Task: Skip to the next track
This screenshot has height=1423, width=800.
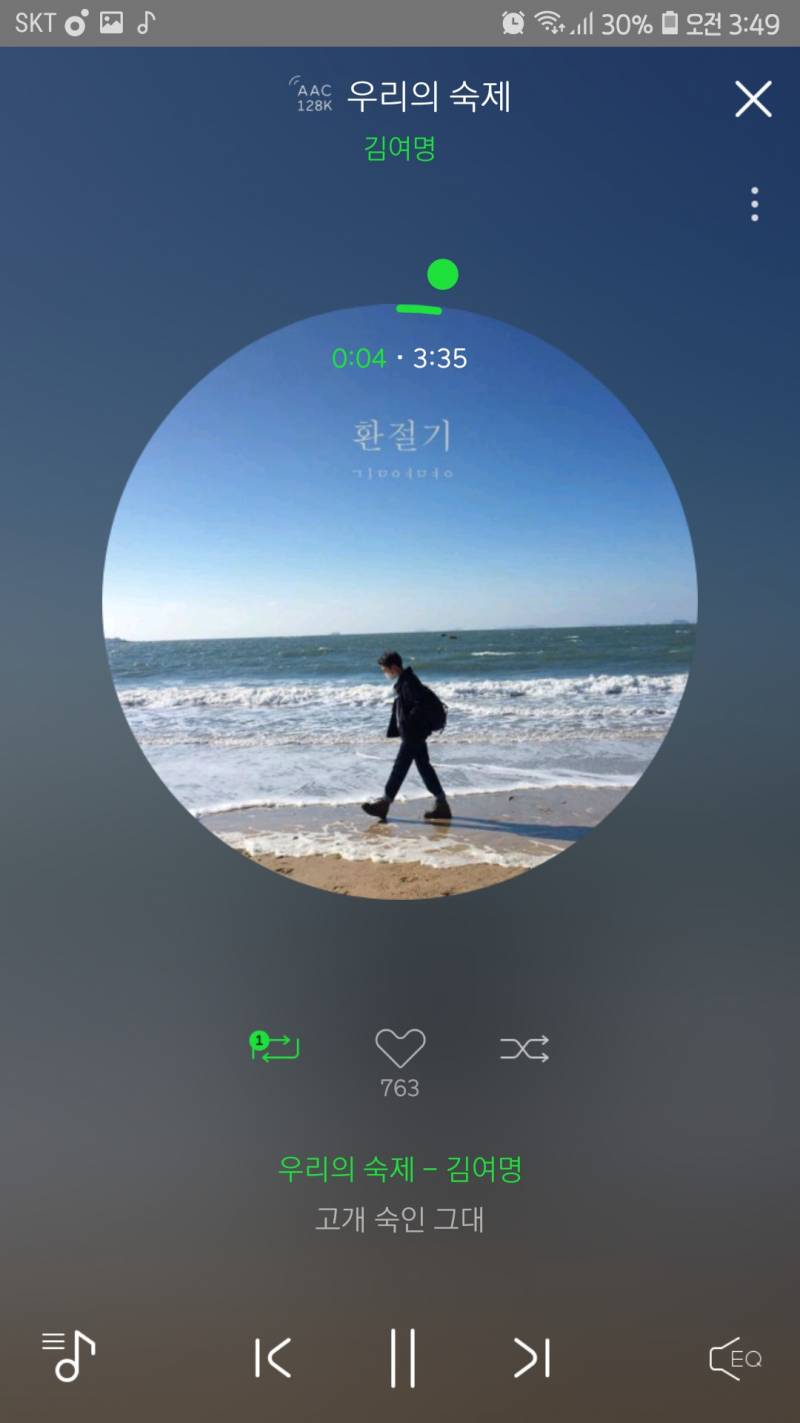Action: point(531,1357)
